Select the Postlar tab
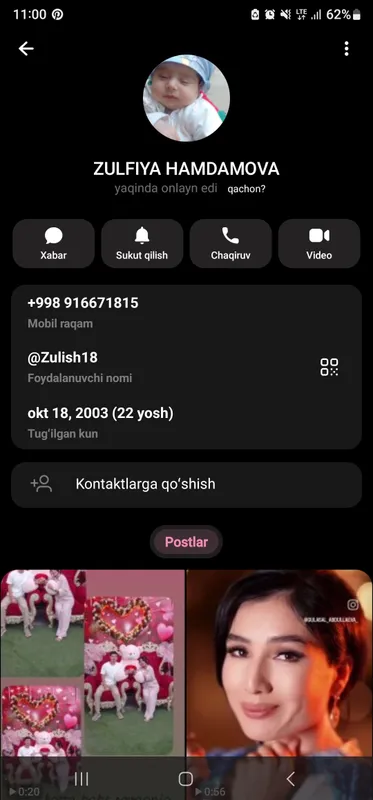 (x=186, y=542)
